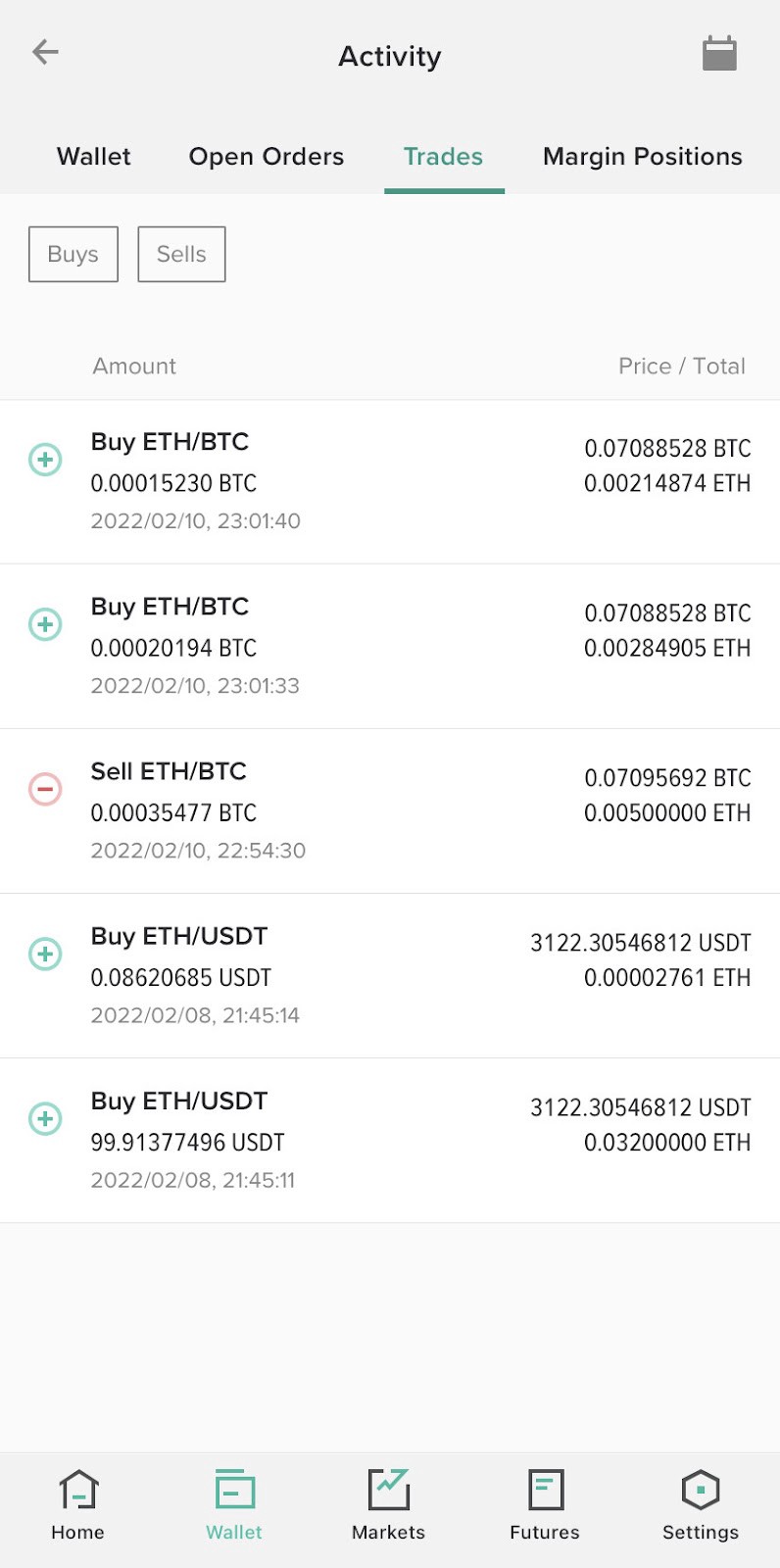This screenshot has height=1568, width=780.
Task: View the Sell ETH/BTC trade details
Action: click(390, 810)
